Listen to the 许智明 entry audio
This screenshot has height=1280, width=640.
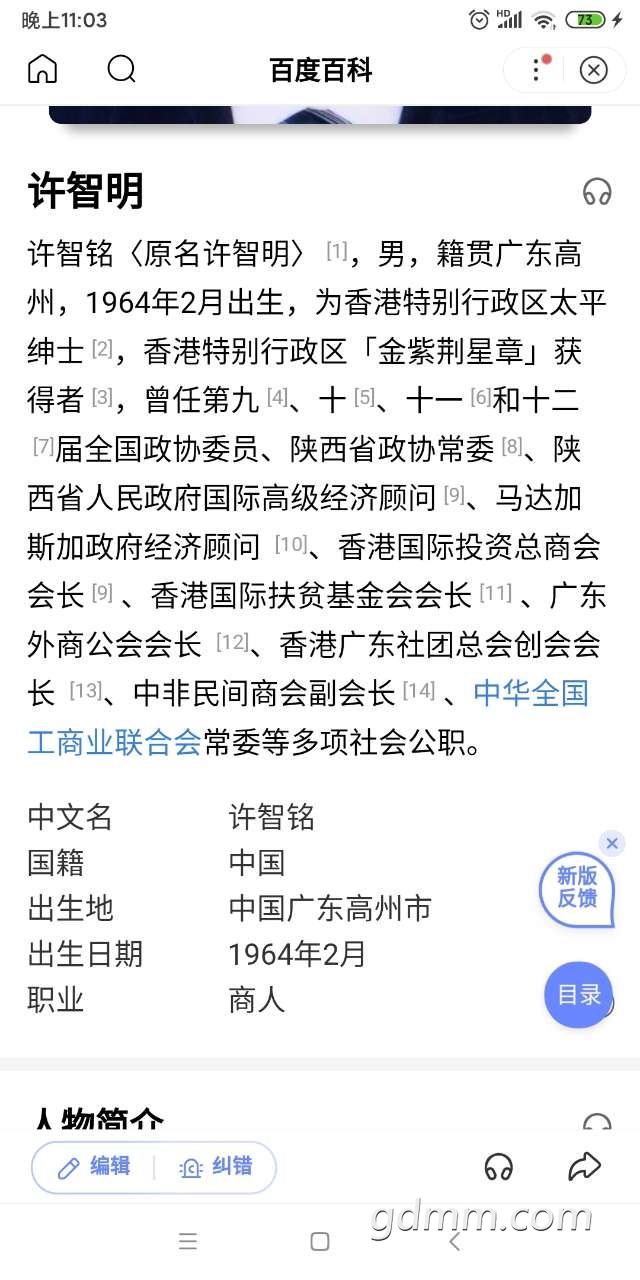coord(597,191)
